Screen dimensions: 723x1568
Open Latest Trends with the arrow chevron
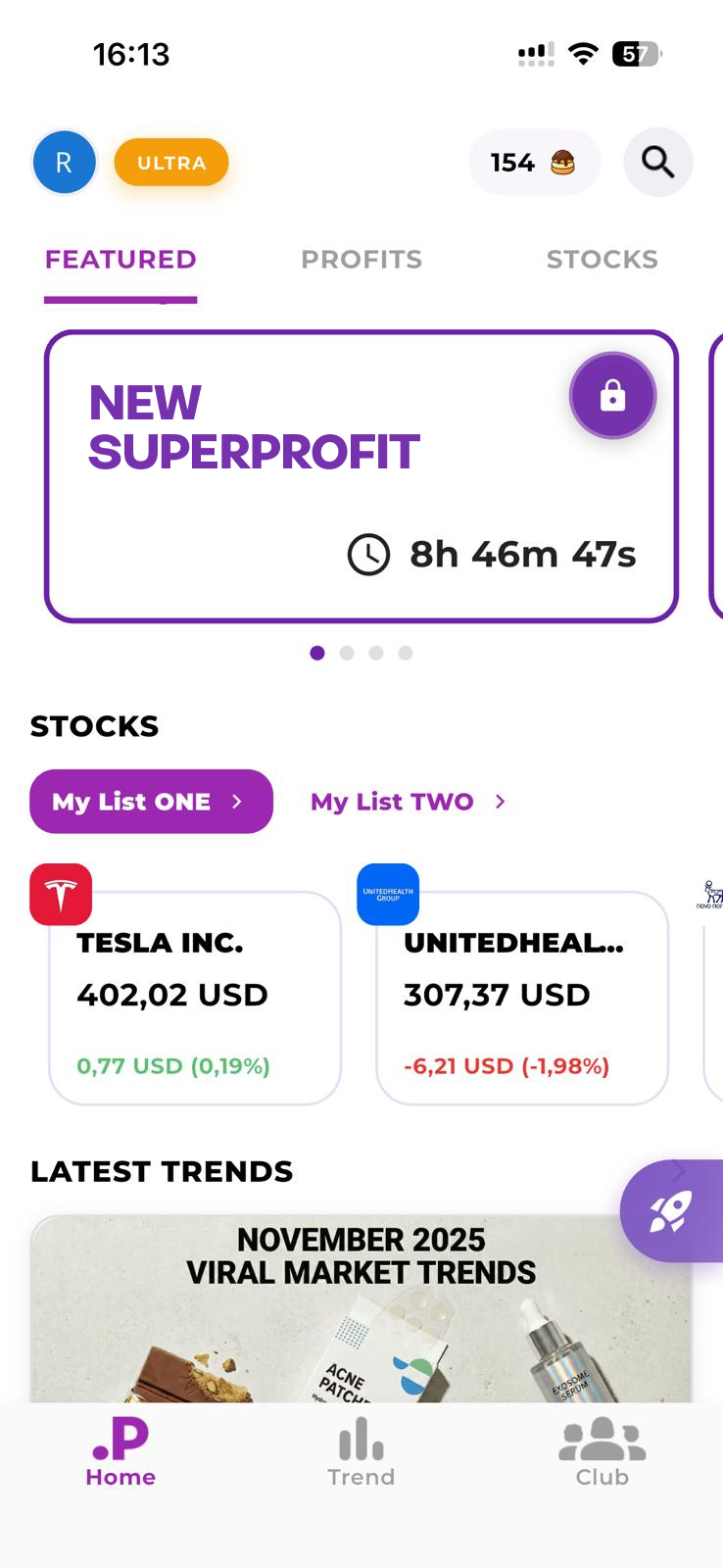(x=678, y=1171)
